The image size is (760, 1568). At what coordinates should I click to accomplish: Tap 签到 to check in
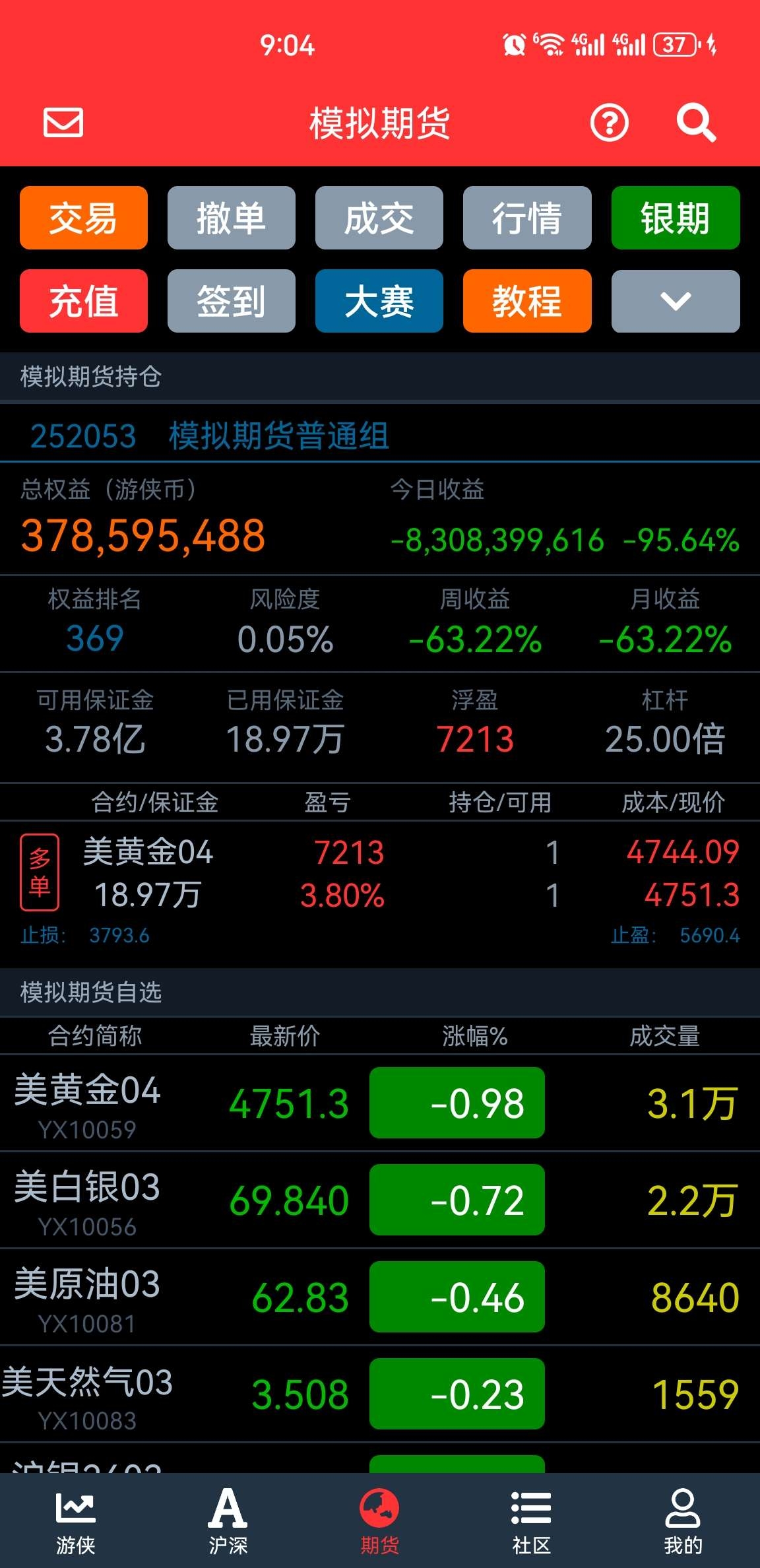pyautogui.click(x=232, y=301)
